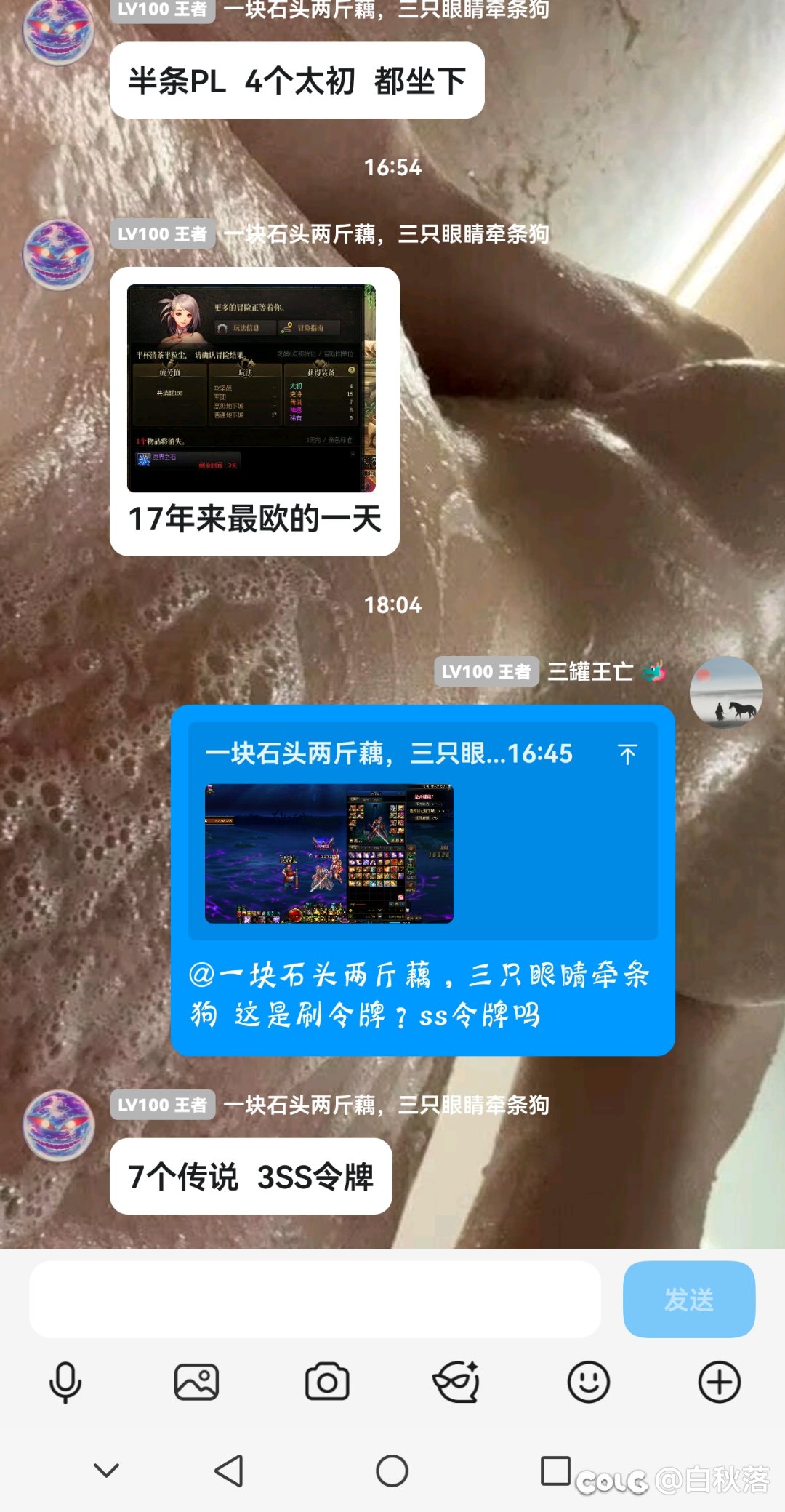Screen dimensions: 785x1512
Task: Start voice input with the microphone icon
Action: (x=65, y=1382)
